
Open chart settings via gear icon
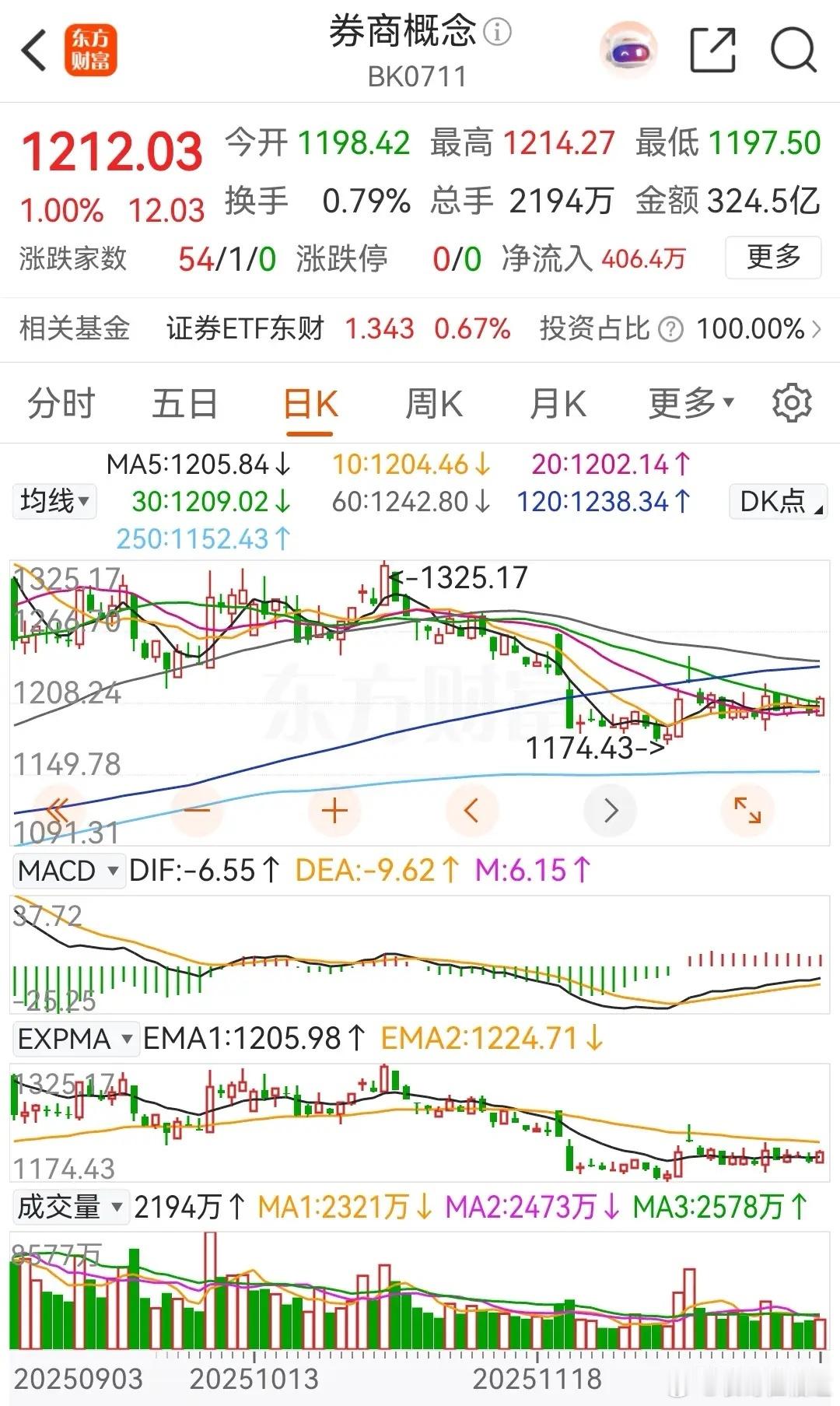792,403
